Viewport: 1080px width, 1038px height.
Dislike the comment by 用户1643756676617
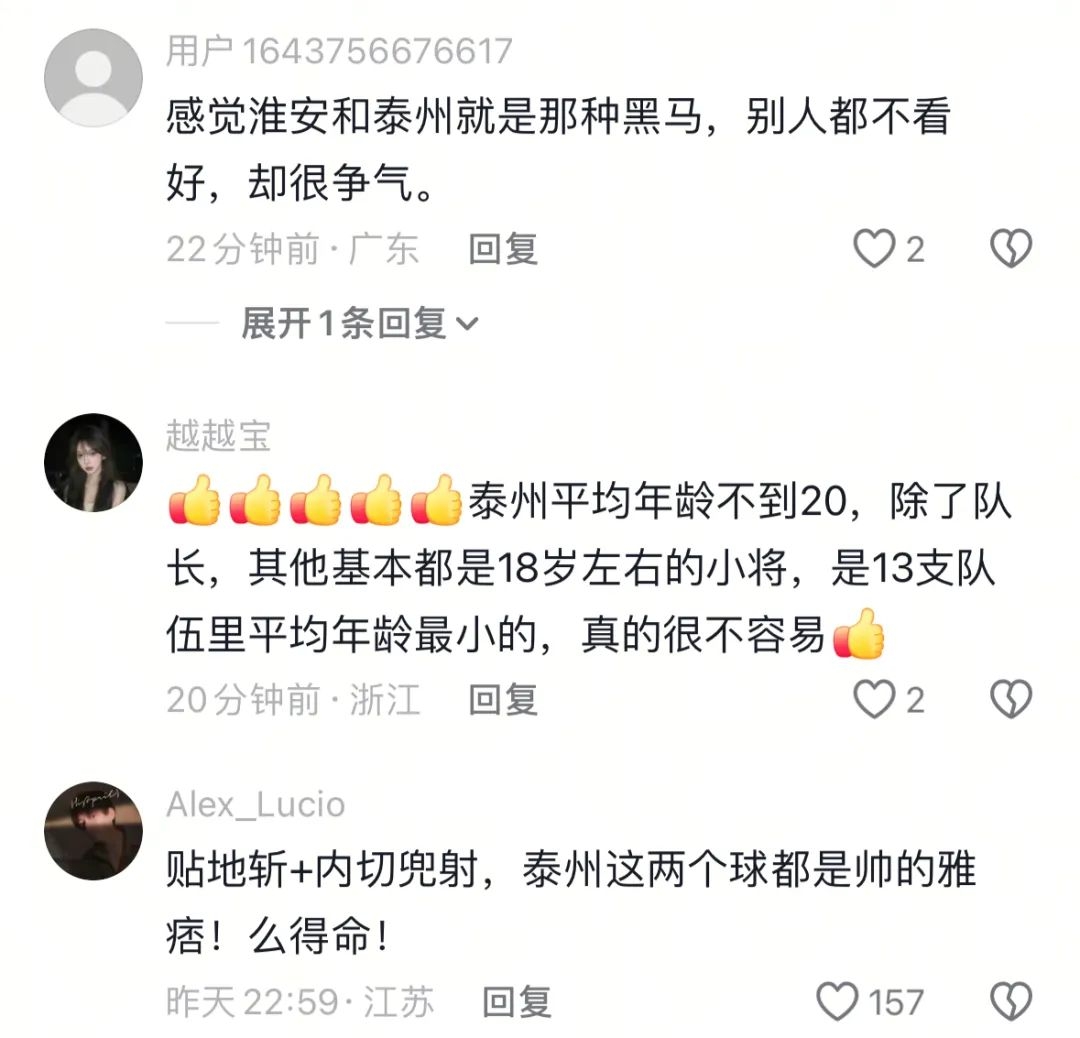[1010, 249]
